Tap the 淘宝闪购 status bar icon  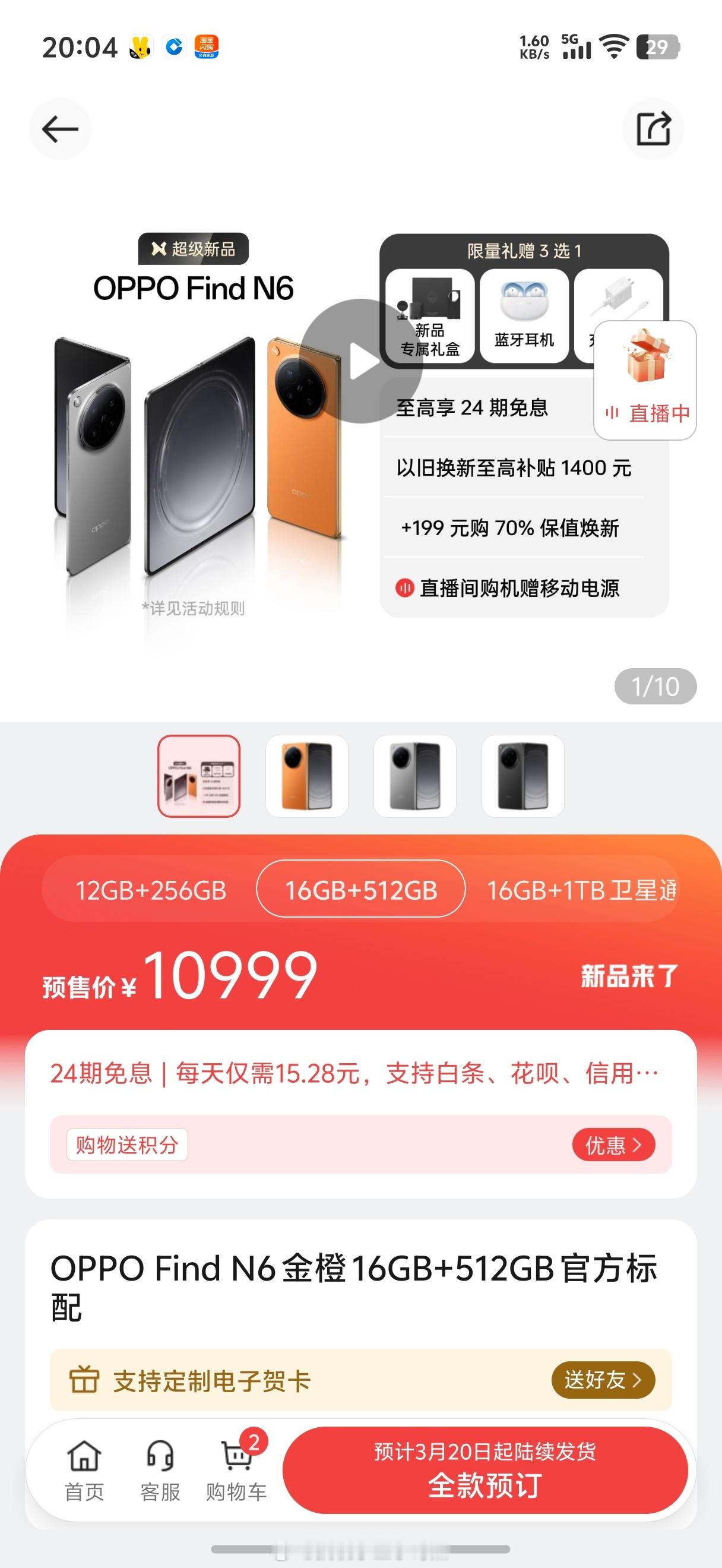point(207,46)
